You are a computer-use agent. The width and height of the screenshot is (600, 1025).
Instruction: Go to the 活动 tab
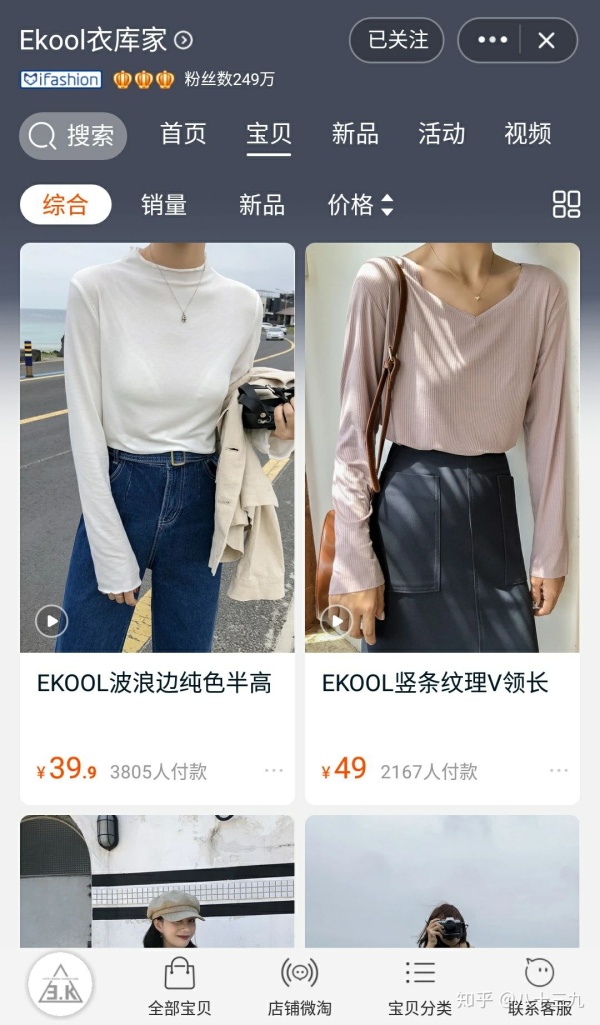[441, 134]
